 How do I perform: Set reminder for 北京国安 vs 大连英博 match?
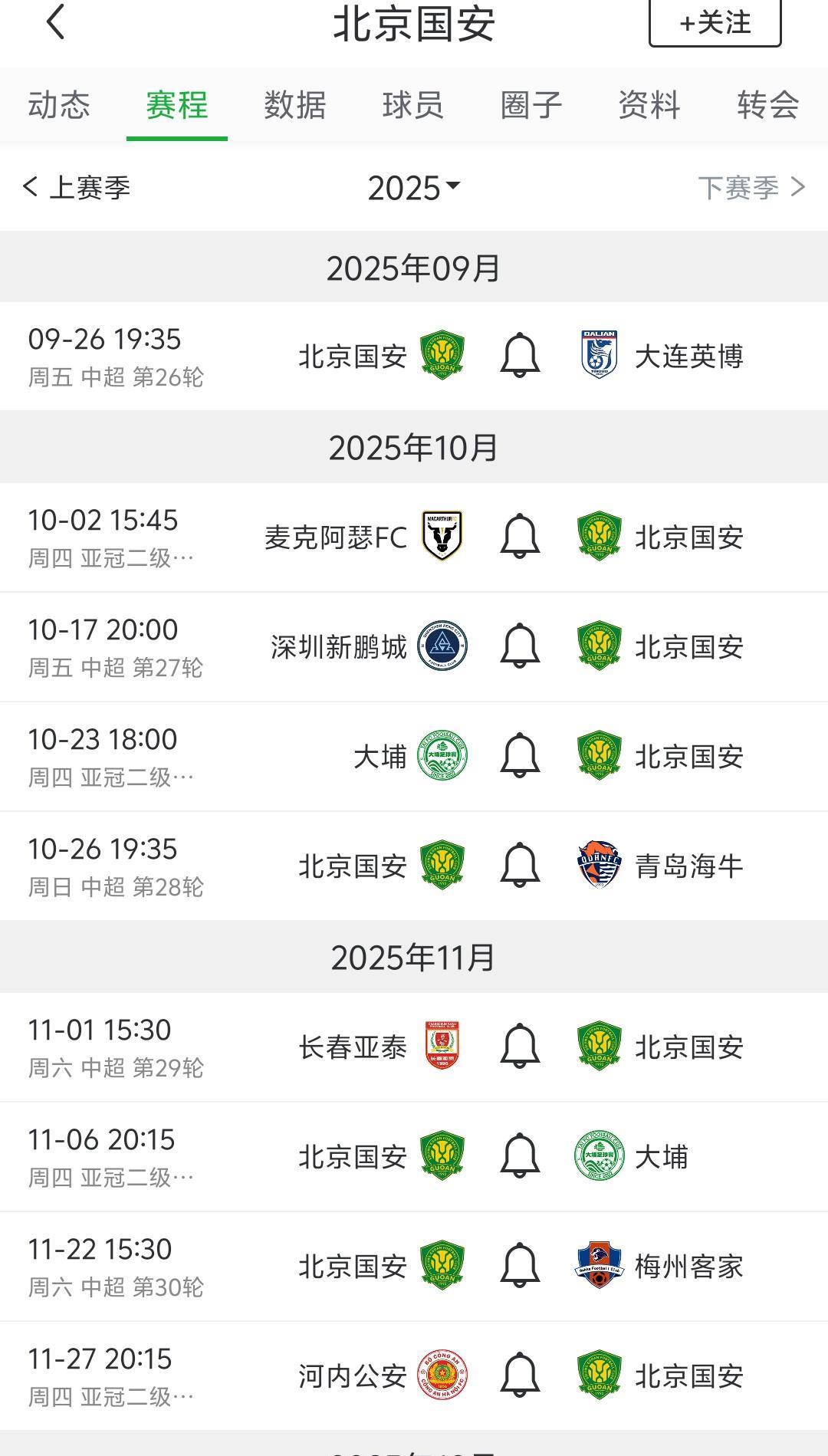[x=520, y=356]
